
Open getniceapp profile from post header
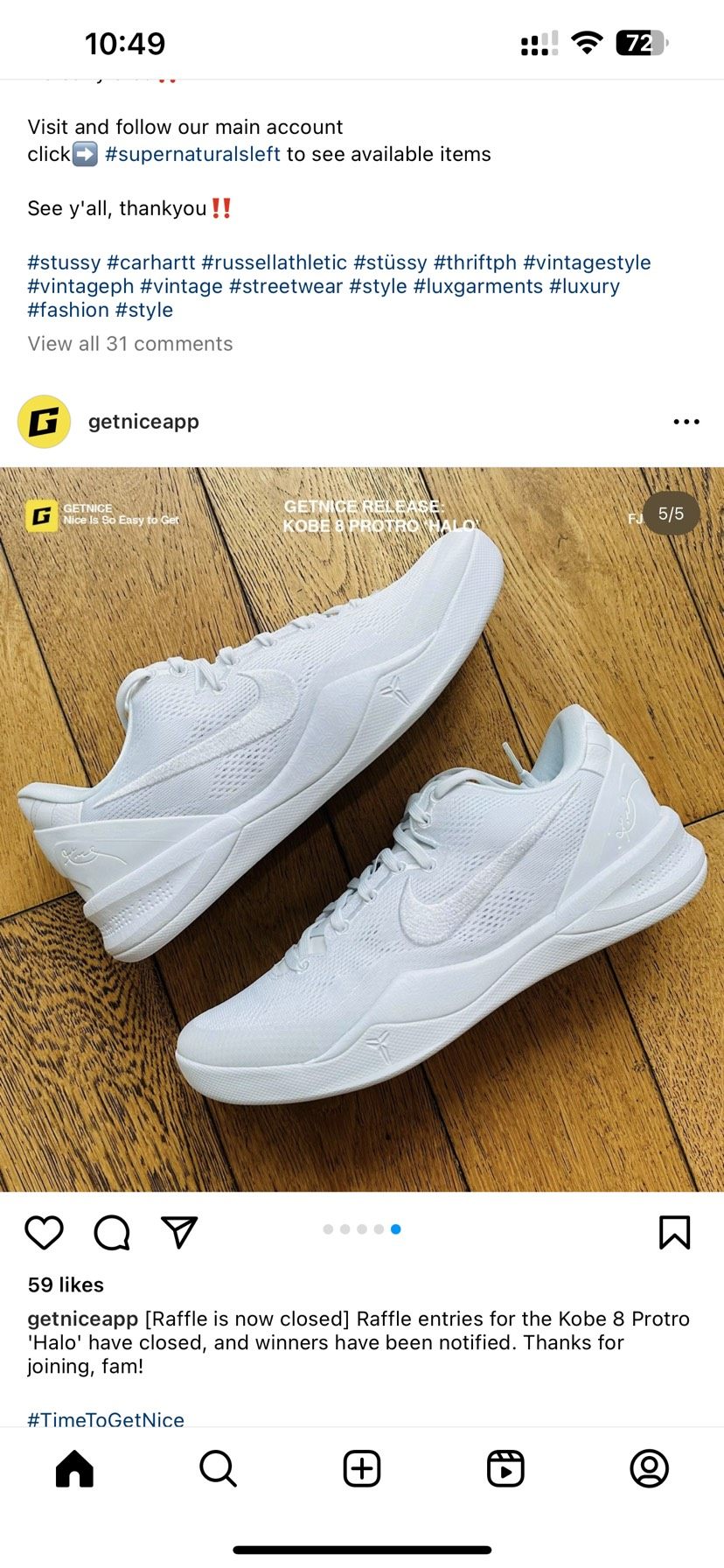[x=143, y=422]
